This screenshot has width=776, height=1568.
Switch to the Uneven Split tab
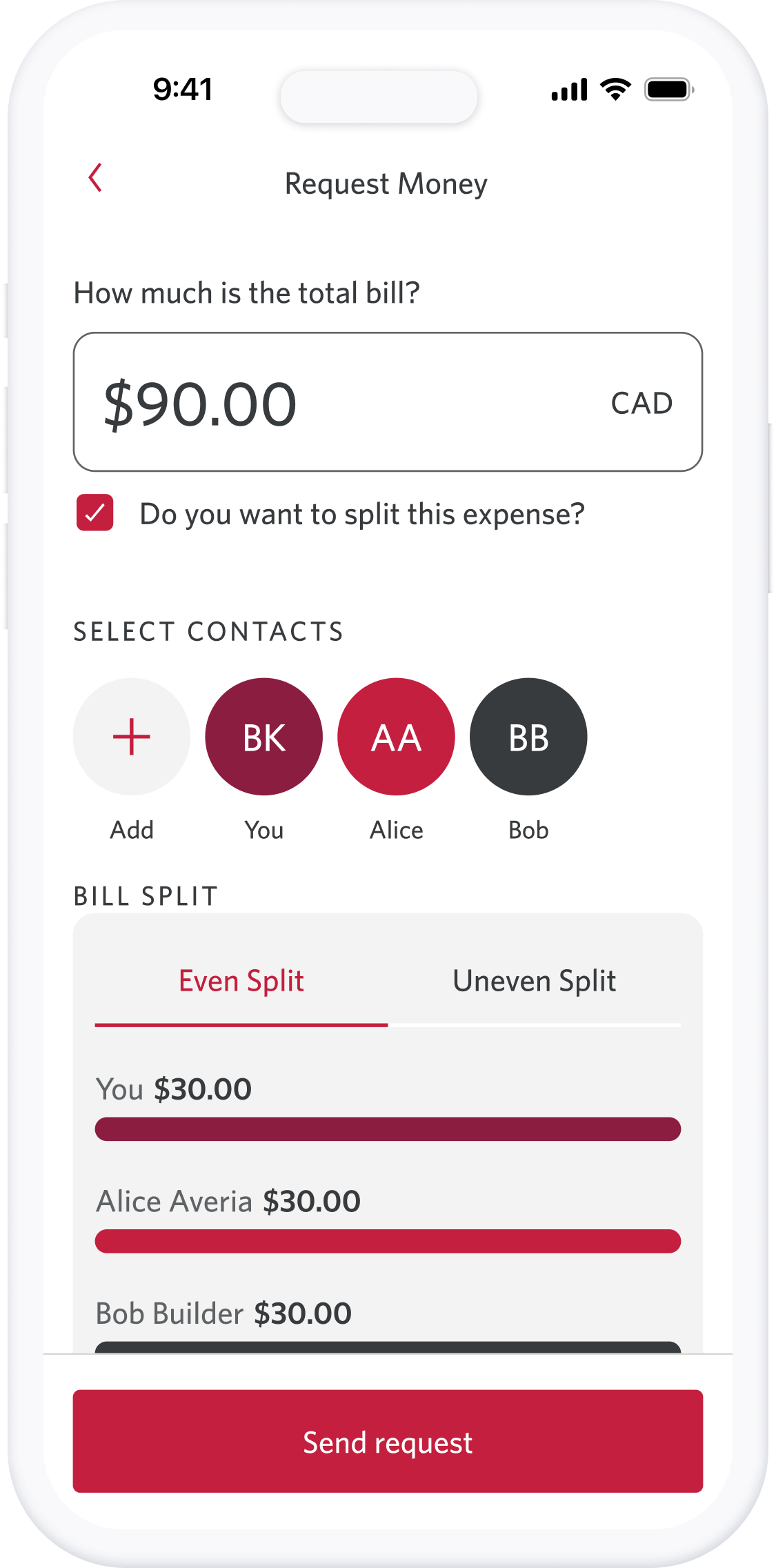[535, 982]
